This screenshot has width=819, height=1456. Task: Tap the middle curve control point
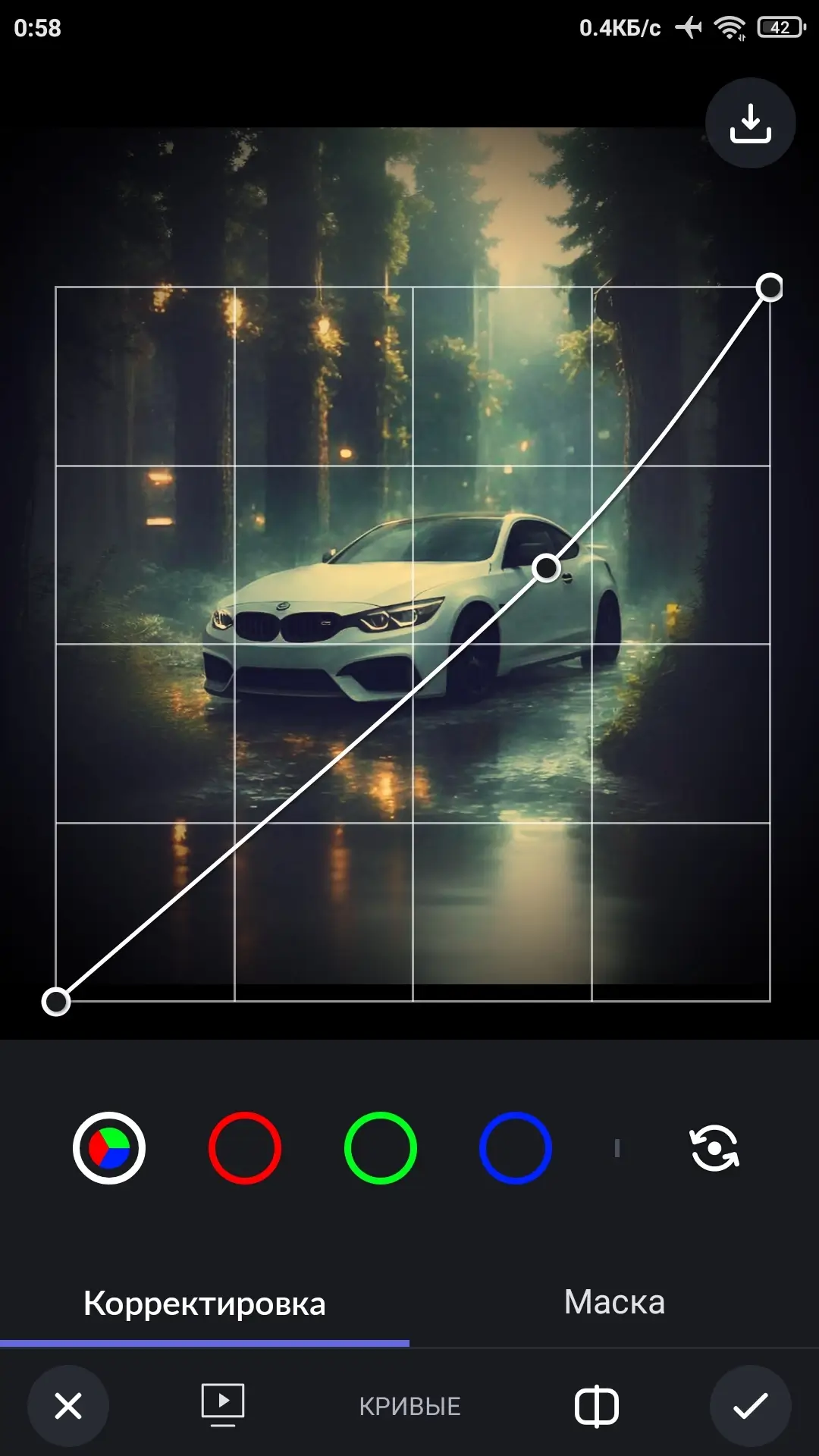point(546,568)
